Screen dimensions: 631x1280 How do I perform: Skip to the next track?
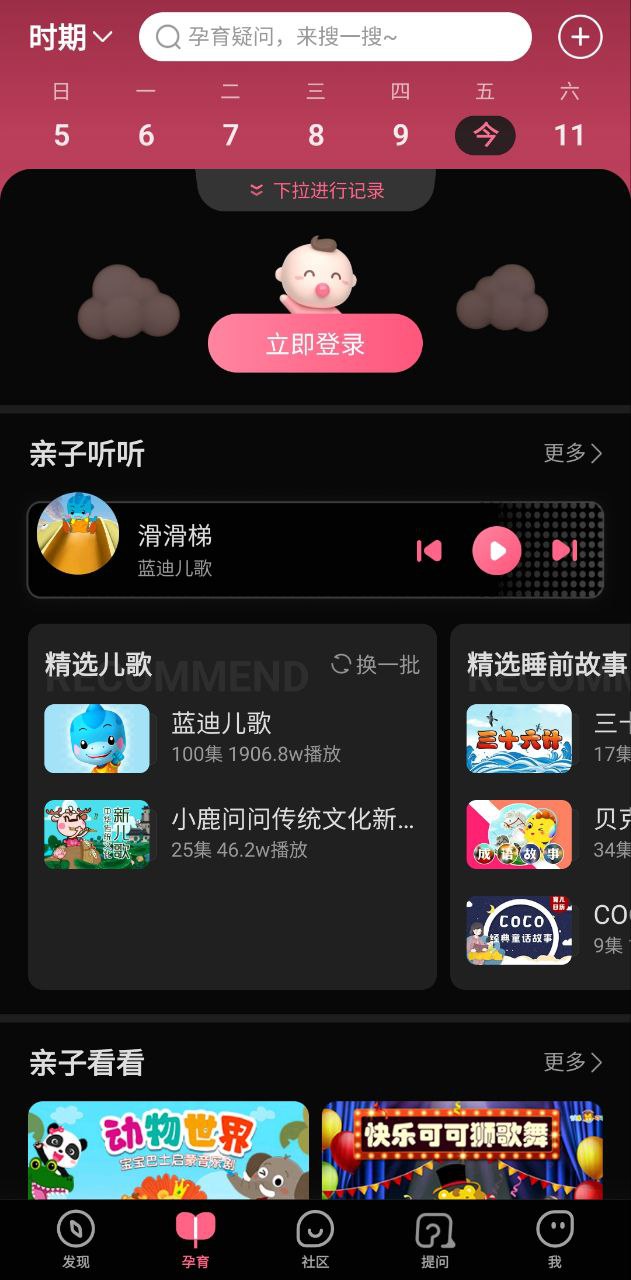click(x=564, y=550)
